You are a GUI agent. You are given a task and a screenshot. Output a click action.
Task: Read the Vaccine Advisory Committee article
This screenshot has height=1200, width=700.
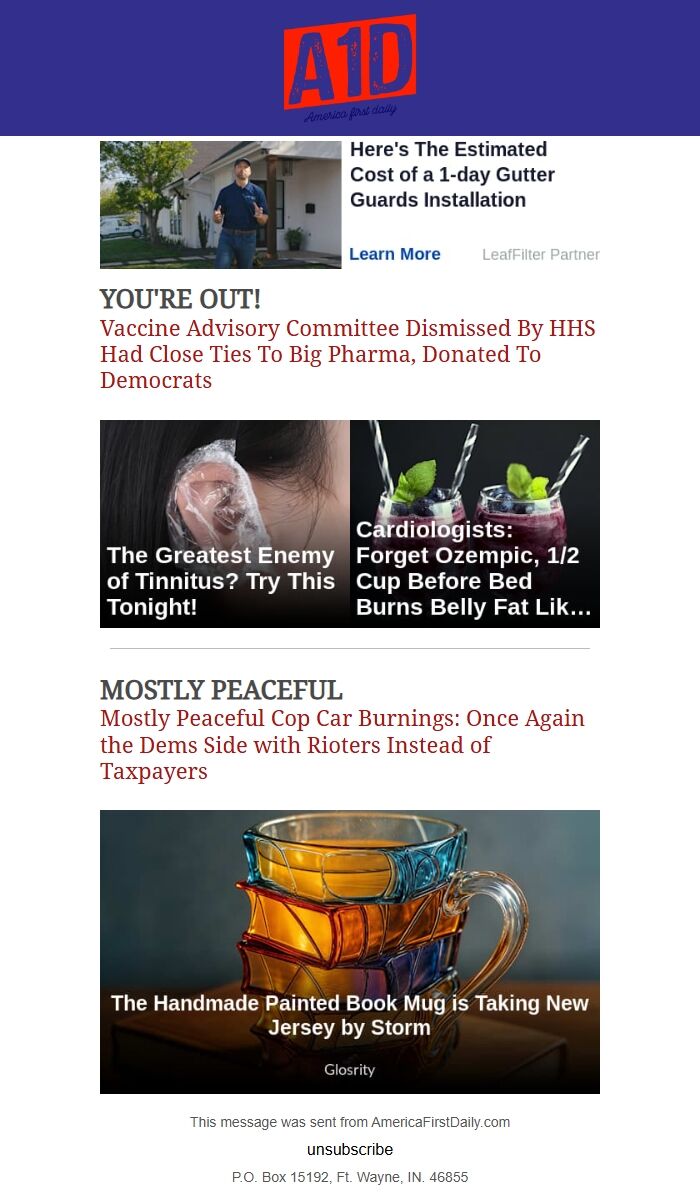coord(347,354)
